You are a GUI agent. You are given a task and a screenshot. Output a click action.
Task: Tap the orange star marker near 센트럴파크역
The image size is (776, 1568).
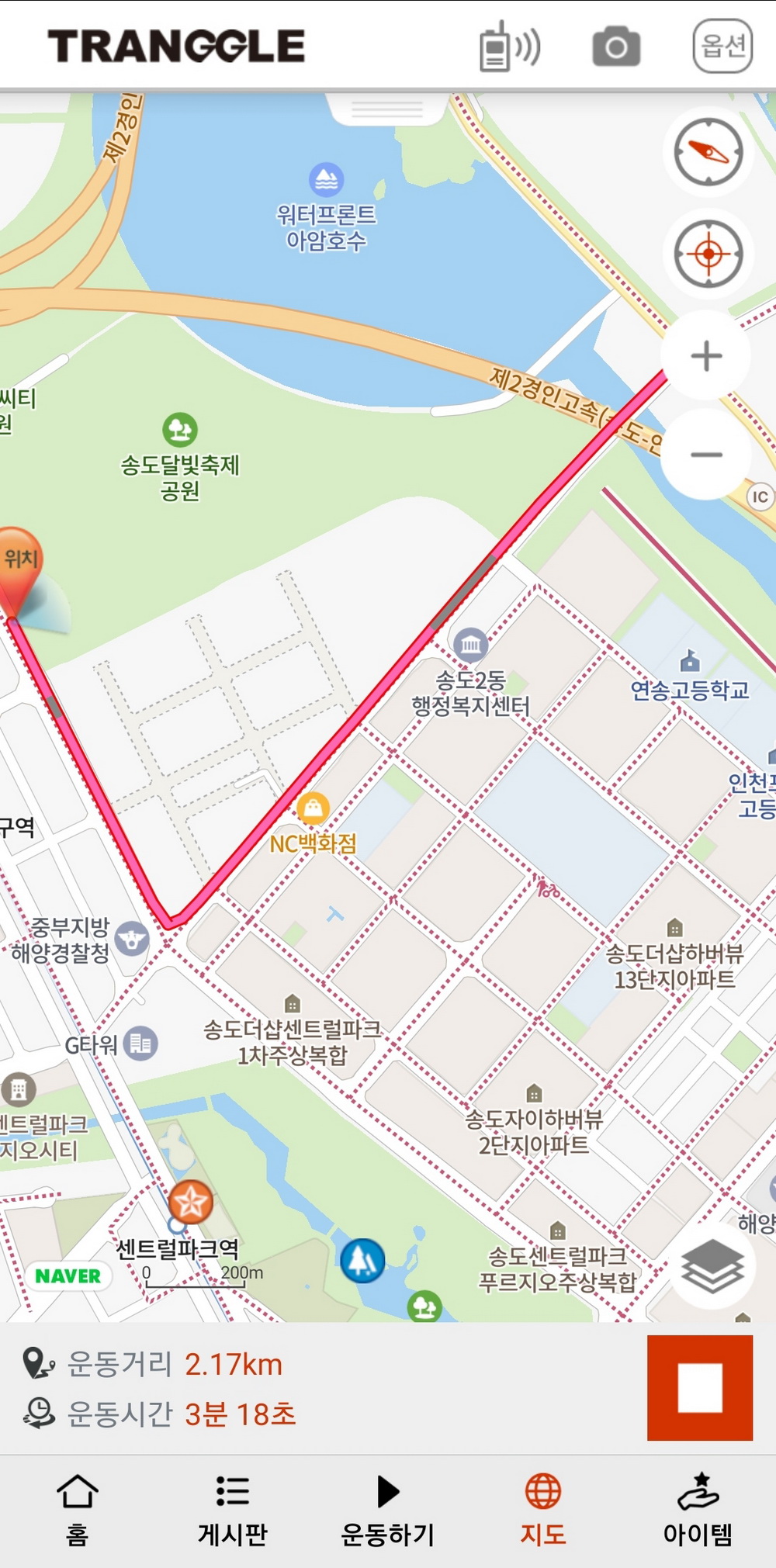pos(191,1202)
